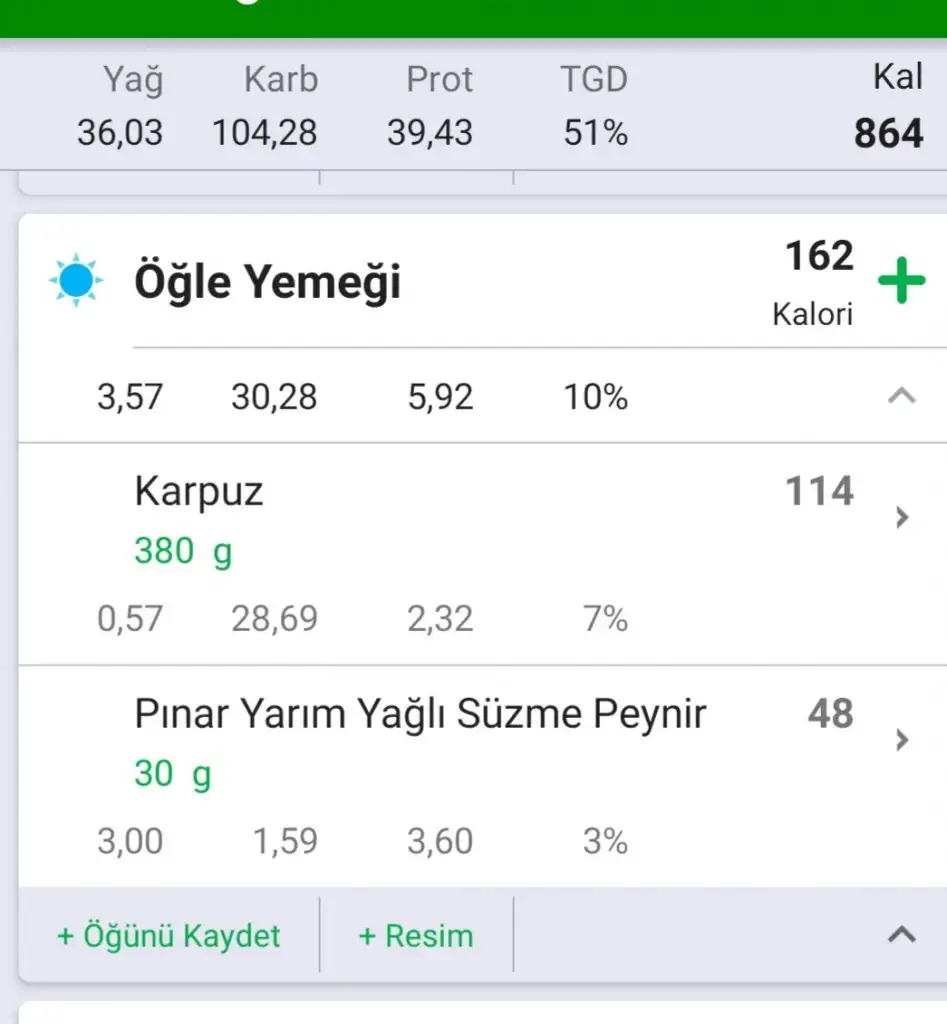Add a picture with Resim button

[x=416, y=936]
